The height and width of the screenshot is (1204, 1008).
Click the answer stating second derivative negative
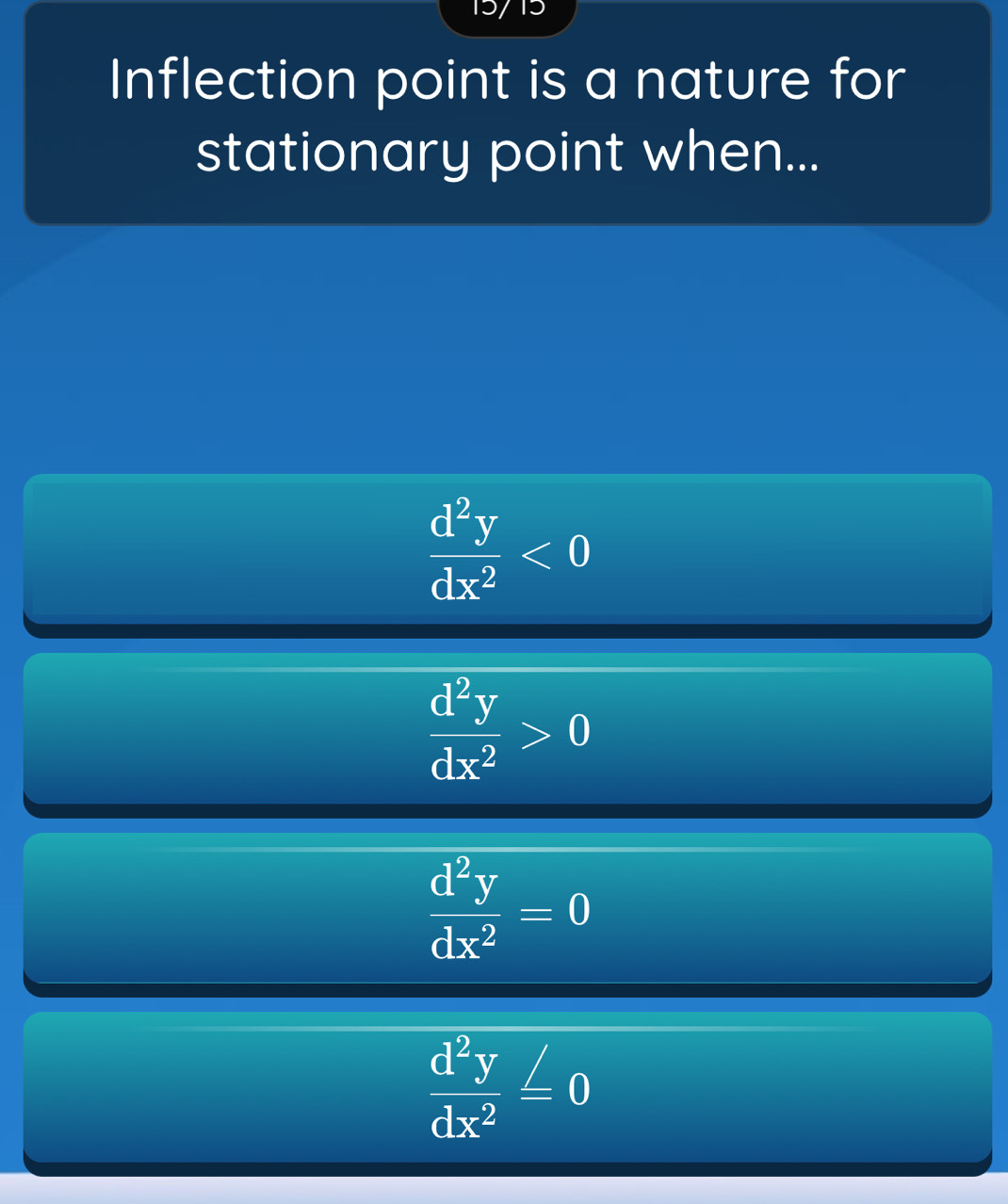click(x=504, y=551)
